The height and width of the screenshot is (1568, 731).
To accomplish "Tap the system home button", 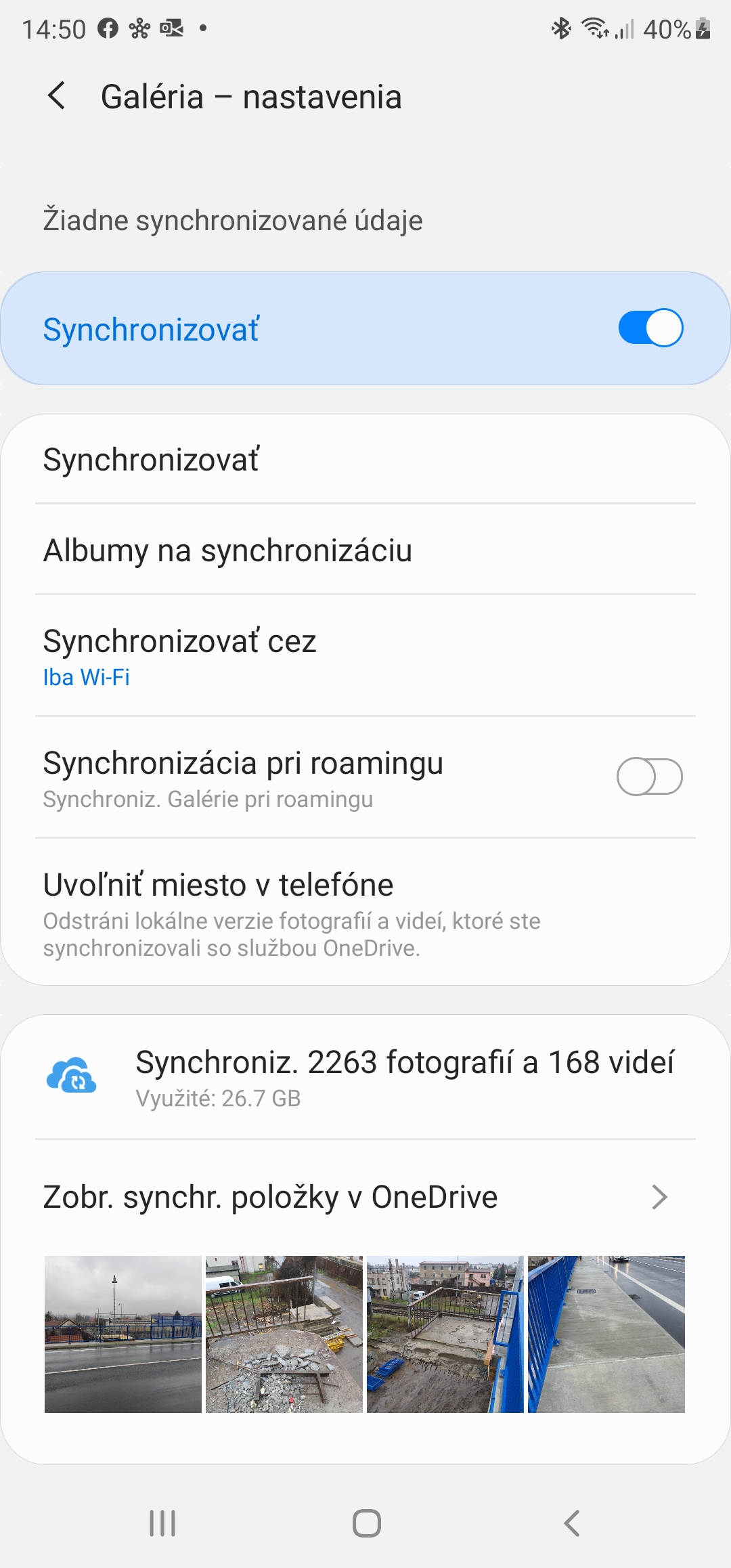I will click(366, 1523).
